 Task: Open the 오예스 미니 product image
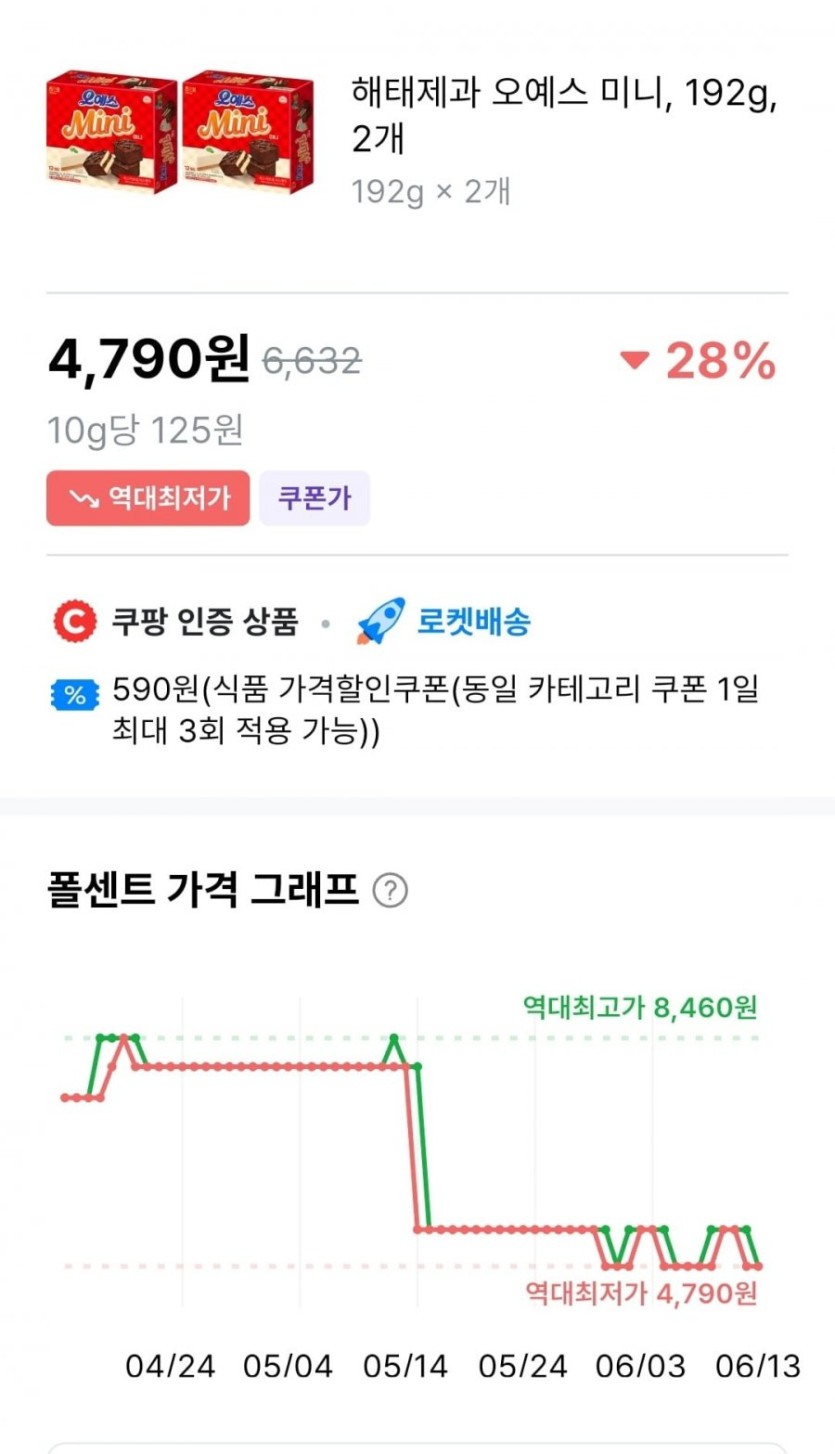click(x=180, y=132)
